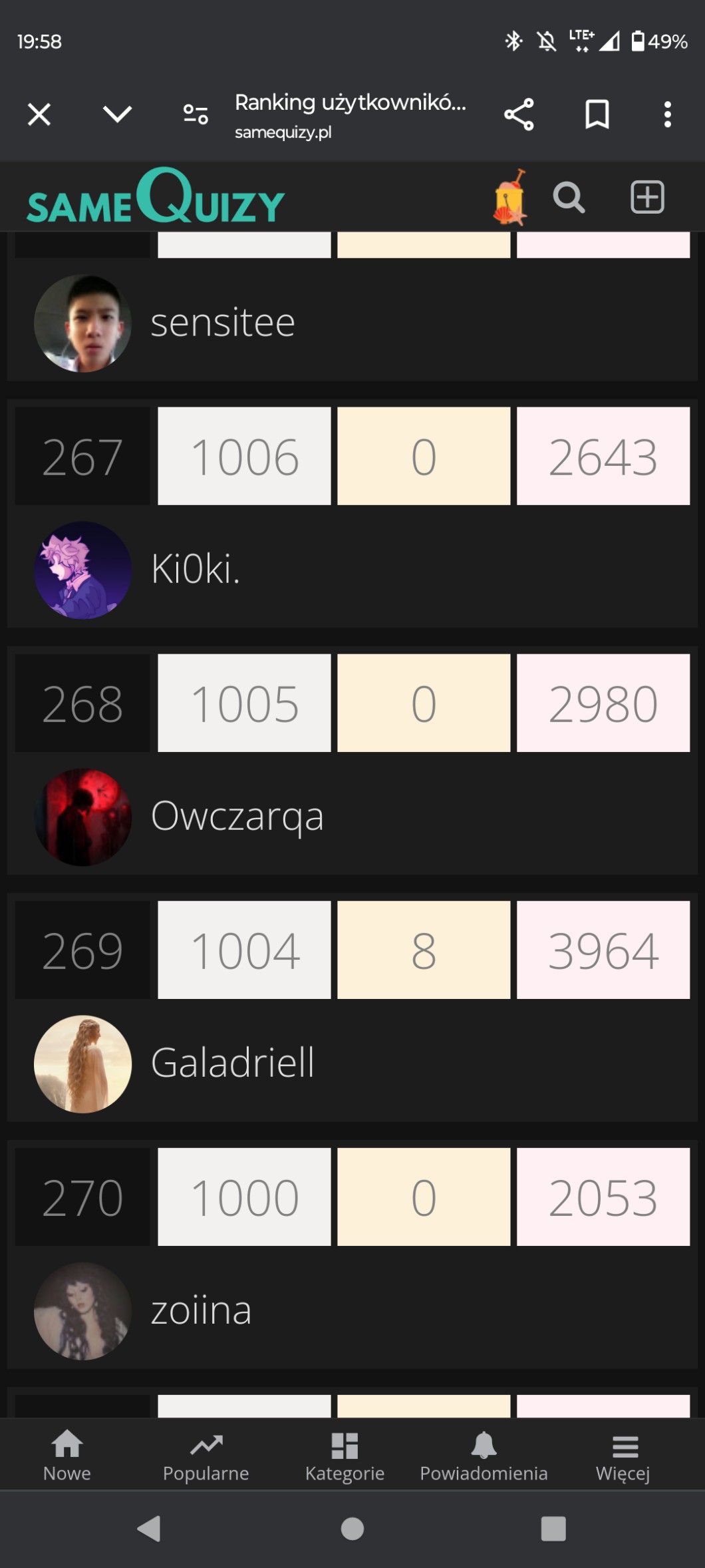
Task: Create a new quiz with plus icon
Action: pos(647,197)
